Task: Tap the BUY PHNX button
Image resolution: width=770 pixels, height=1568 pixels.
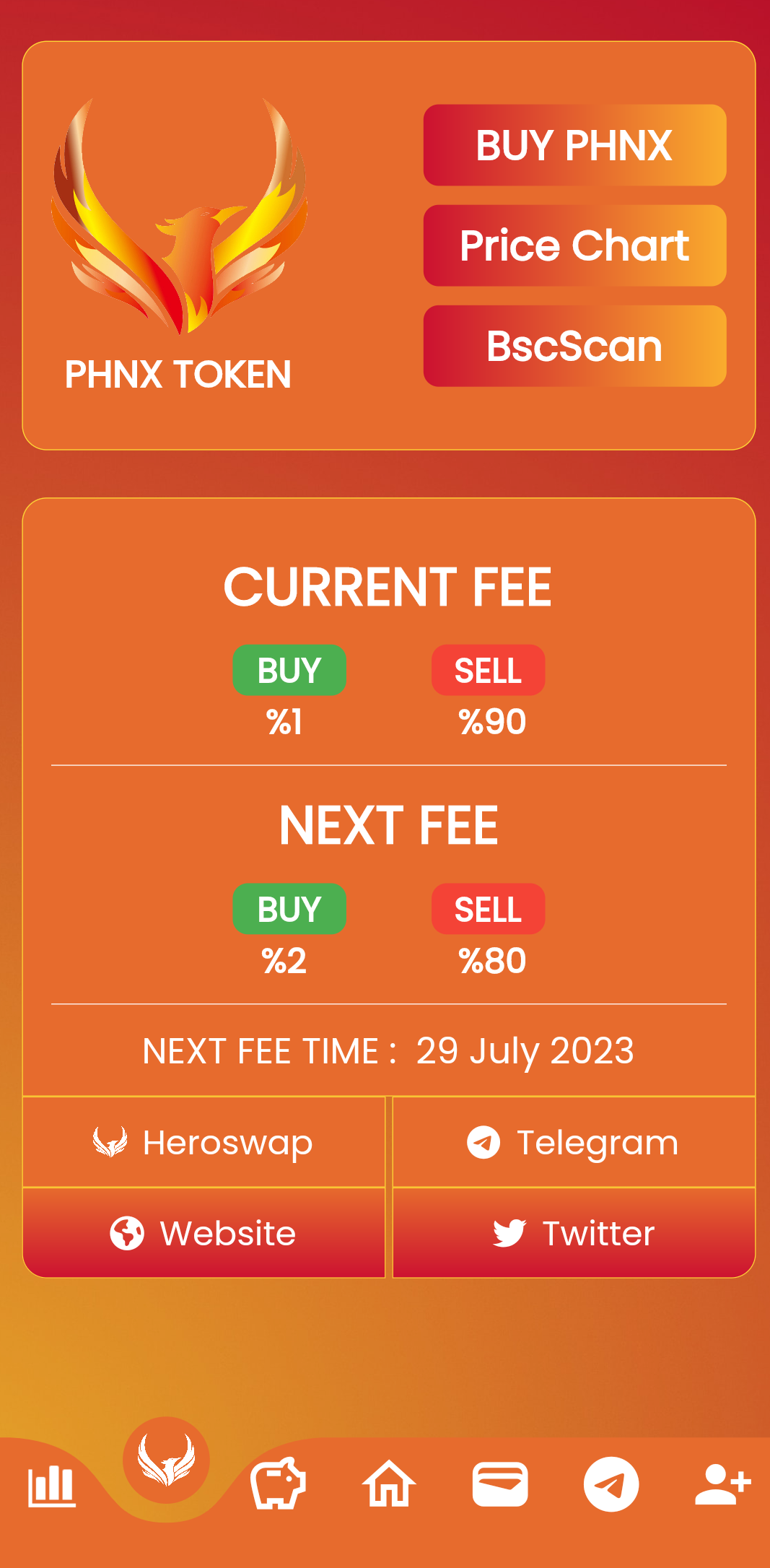Action: (574, 145)
